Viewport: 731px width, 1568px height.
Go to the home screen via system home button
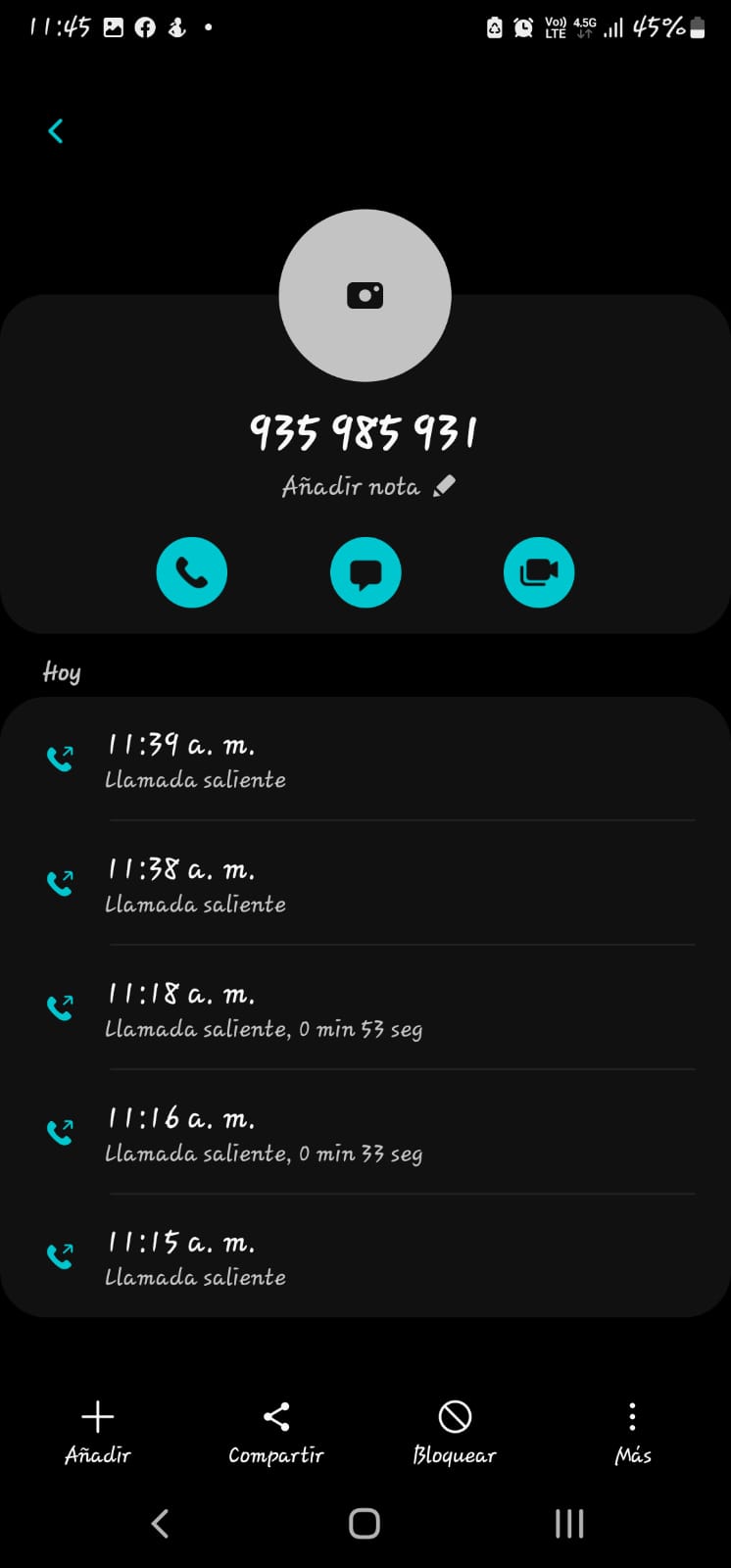click(365, 1523)
